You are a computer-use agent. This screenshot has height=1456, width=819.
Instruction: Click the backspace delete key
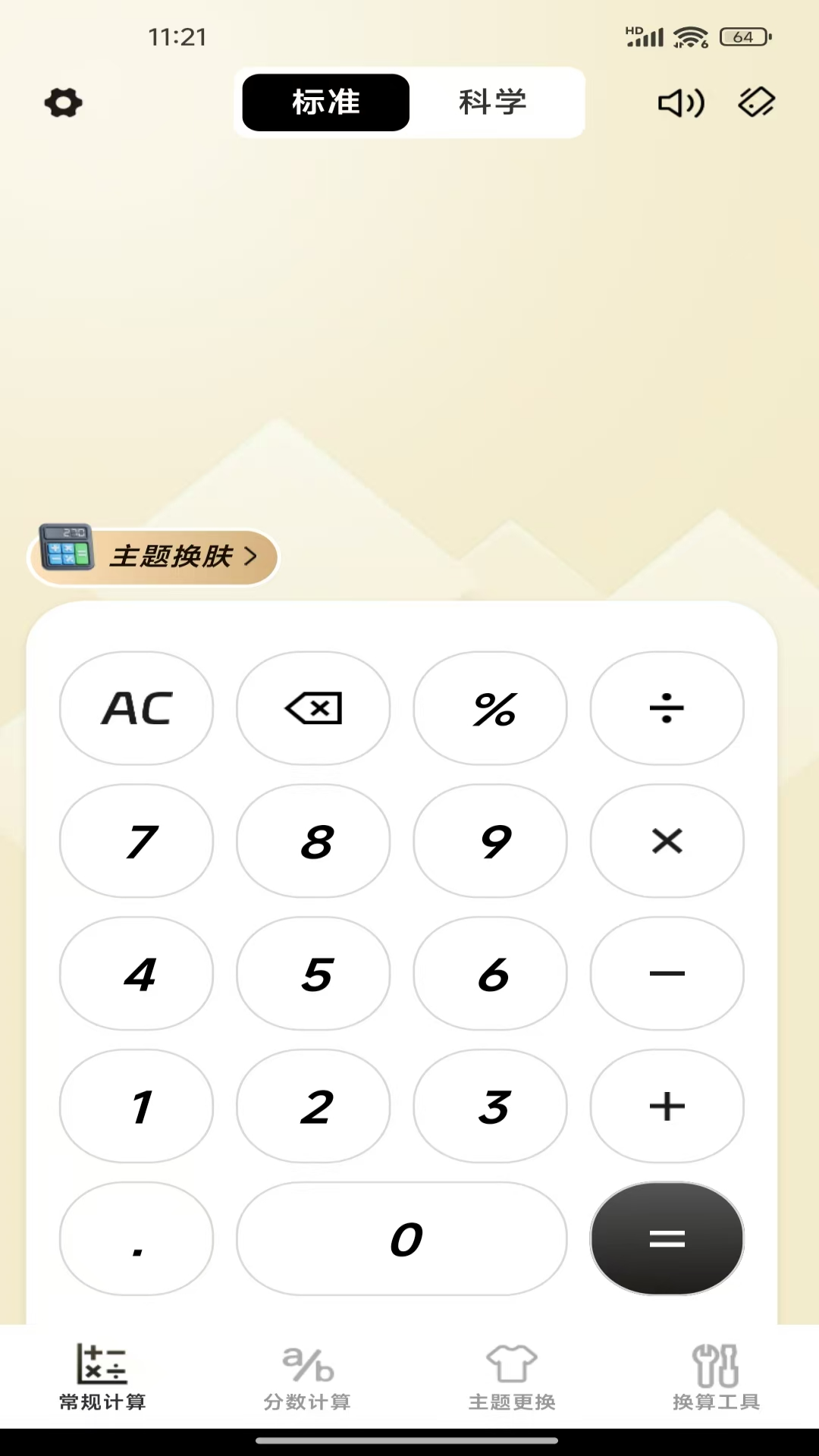313,708
